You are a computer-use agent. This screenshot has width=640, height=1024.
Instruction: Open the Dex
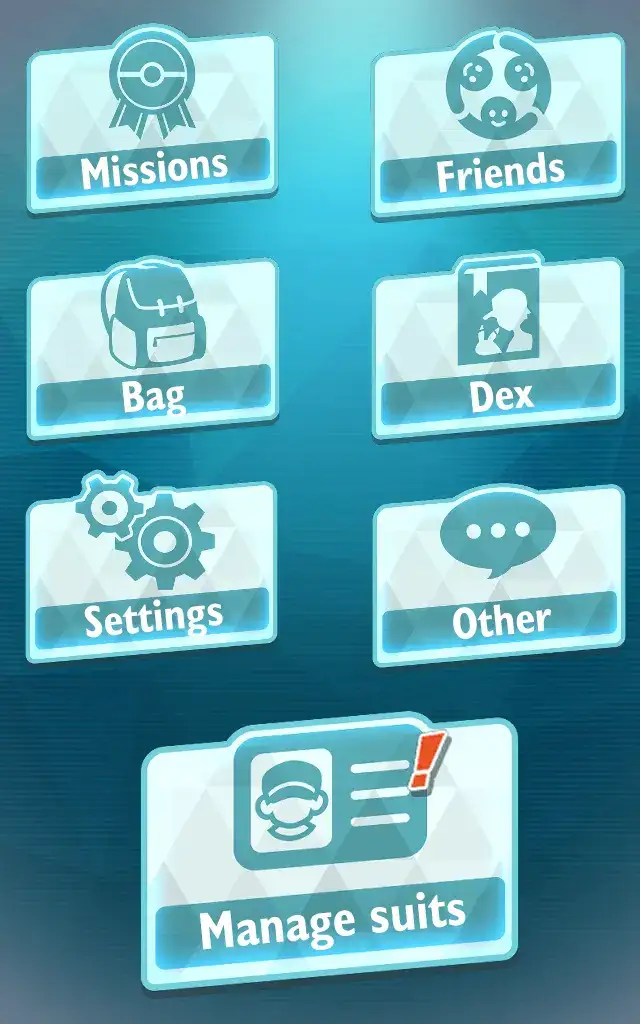498,350
